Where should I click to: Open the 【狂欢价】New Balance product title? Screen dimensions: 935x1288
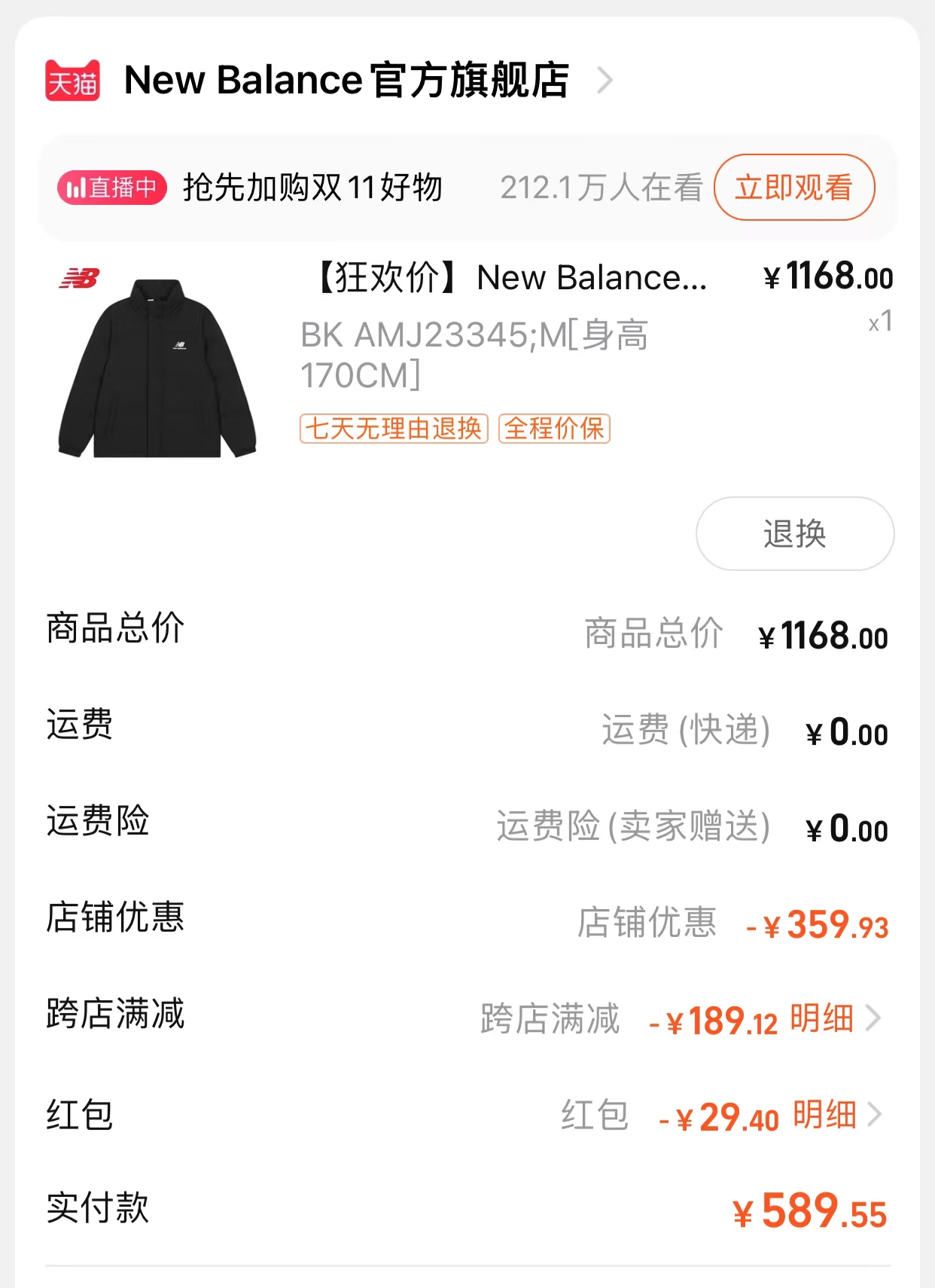(510, 278)
